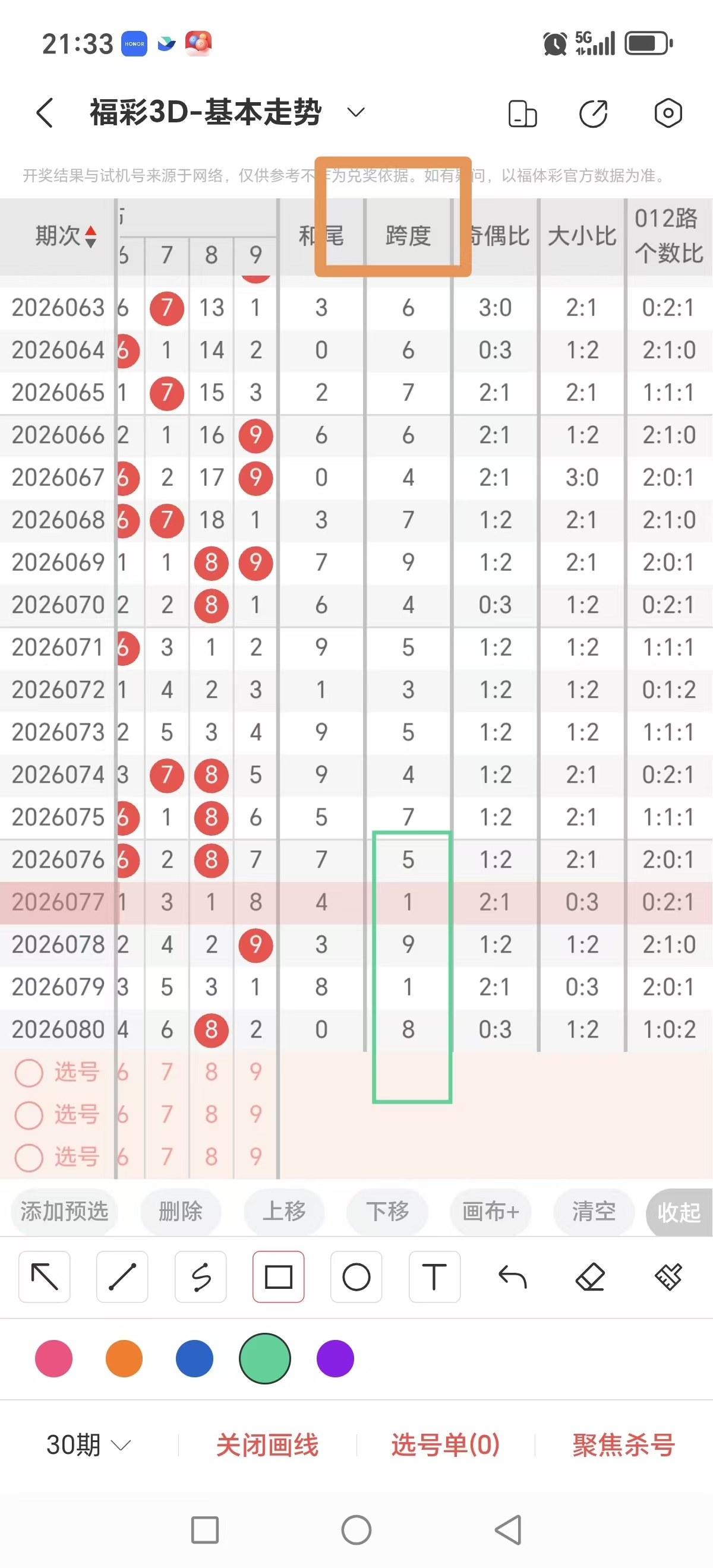Viewport: 713px width, 1568px height.
Task: Tap 上移 to move the row up
Action: 284,1211
